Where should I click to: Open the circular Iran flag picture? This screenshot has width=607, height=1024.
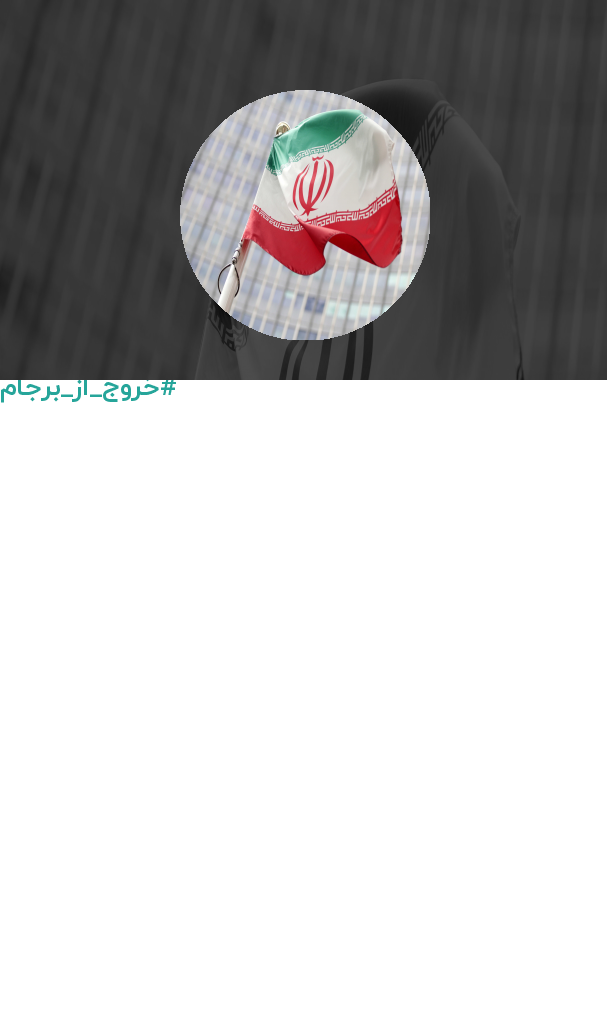[x=304, y=215]
